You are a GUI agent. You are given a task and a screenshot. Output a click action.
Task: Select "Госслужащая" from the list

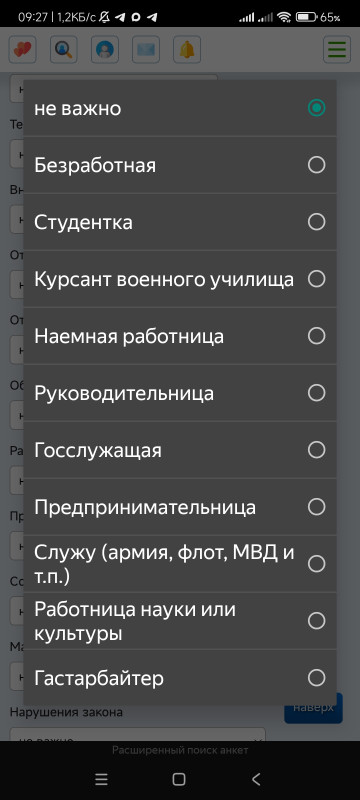pyautogui.click(x=179, y=451)
